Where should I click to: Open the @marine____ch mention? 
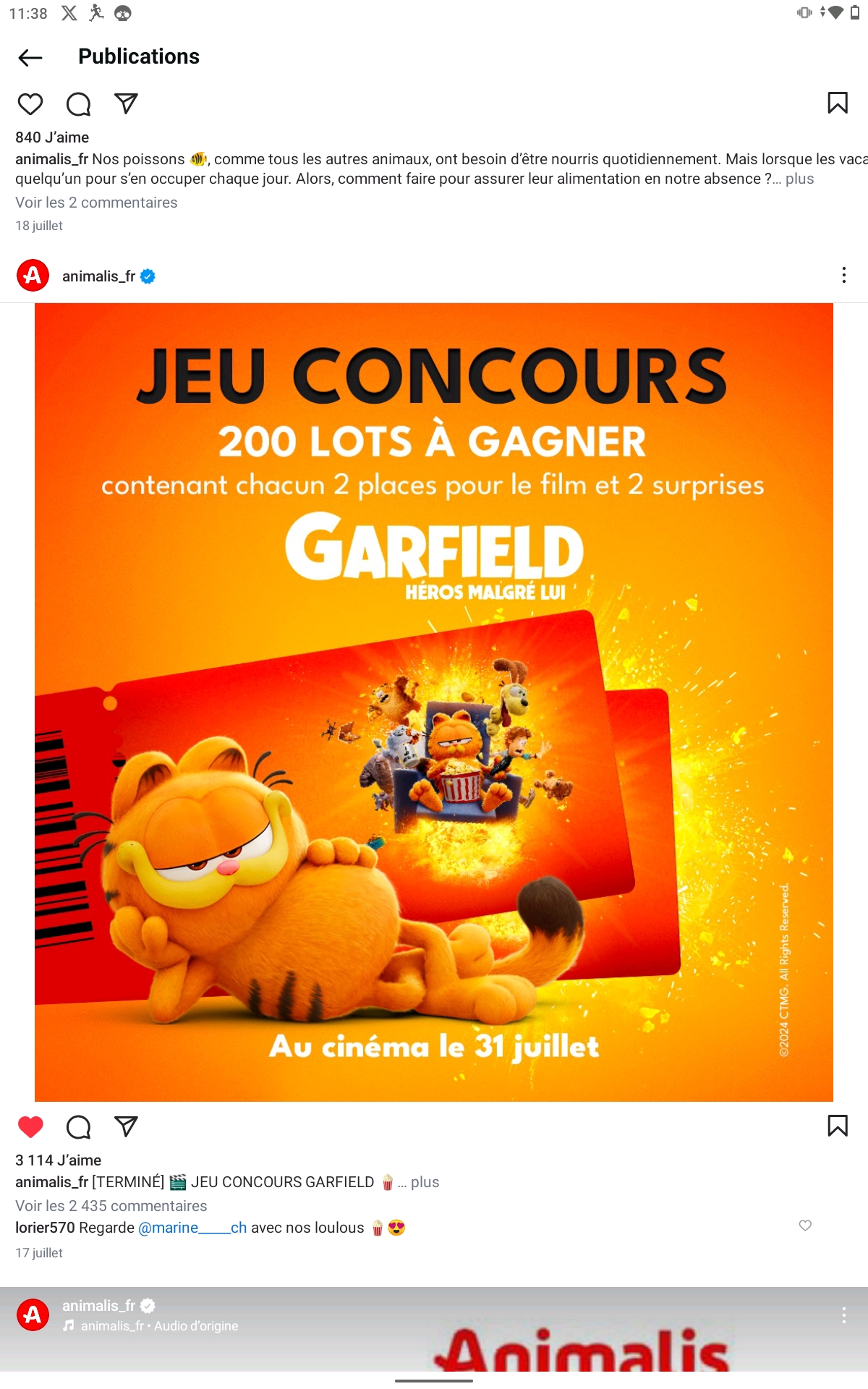(192, 1228)
